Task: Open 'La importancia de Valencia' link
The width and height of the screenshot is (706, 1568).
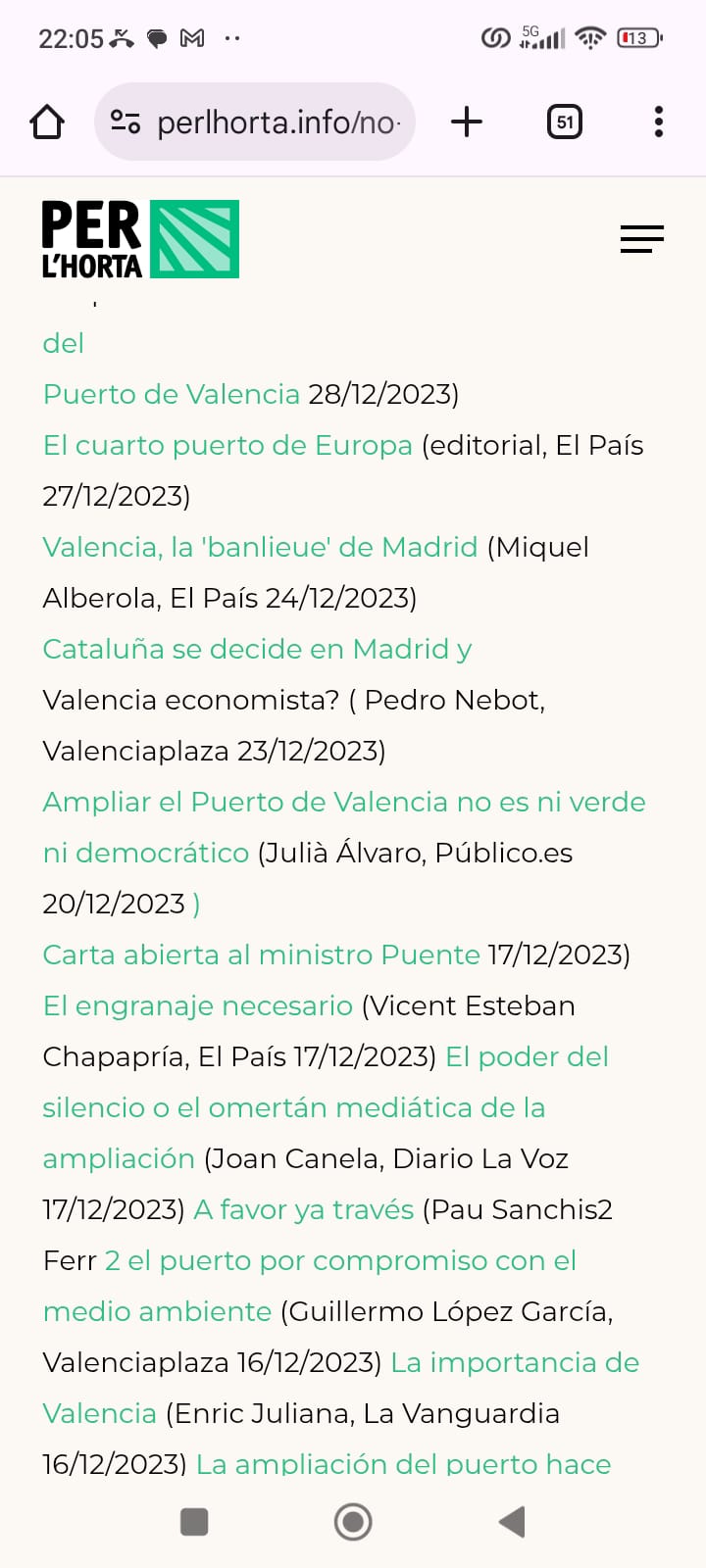Action: point(514,1362)
